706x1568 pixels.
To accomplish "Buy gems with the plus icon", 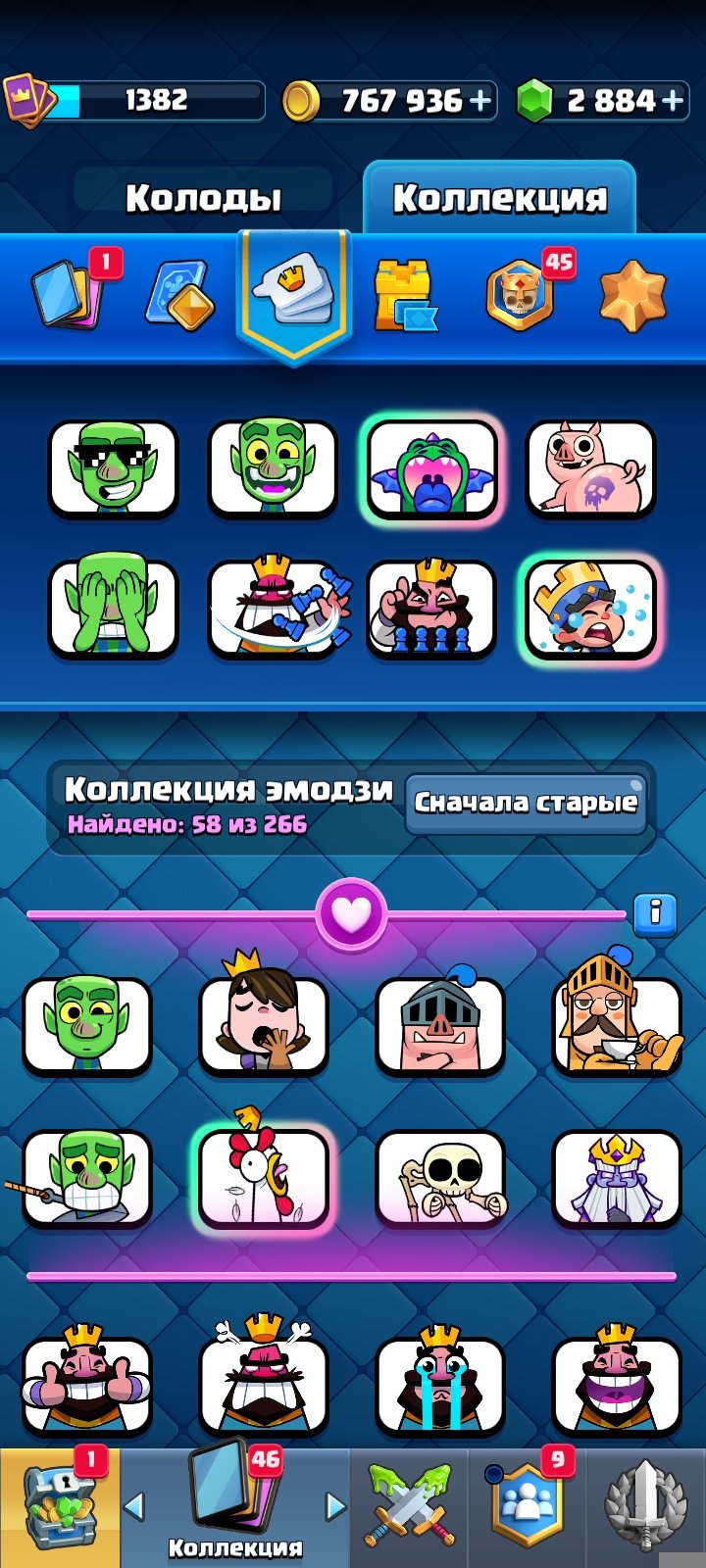I will pyautogui.click(x=673, y=100).
